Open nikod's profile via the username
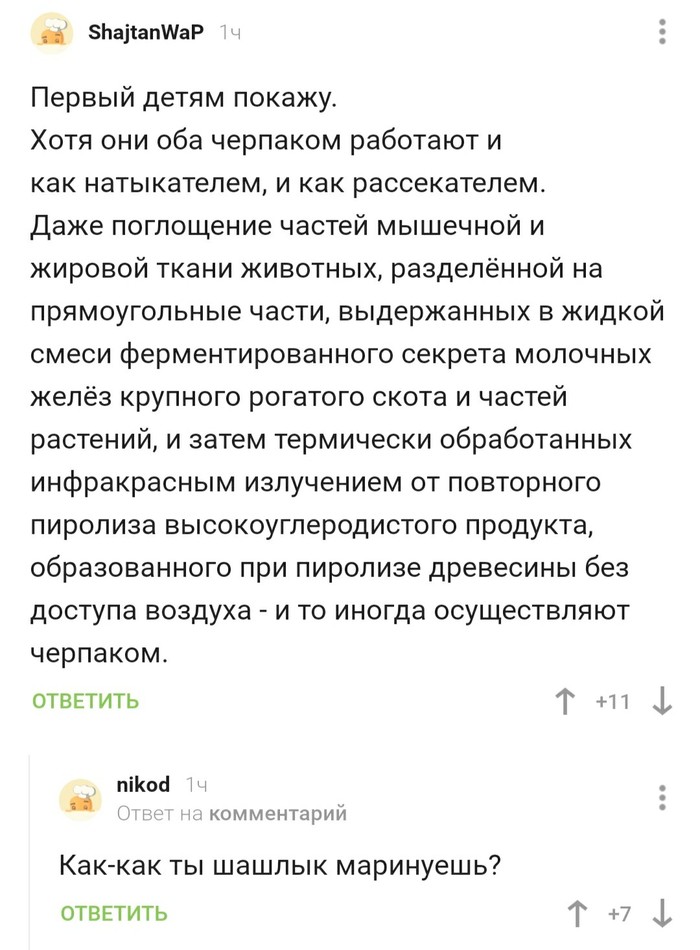 (143, 784)
